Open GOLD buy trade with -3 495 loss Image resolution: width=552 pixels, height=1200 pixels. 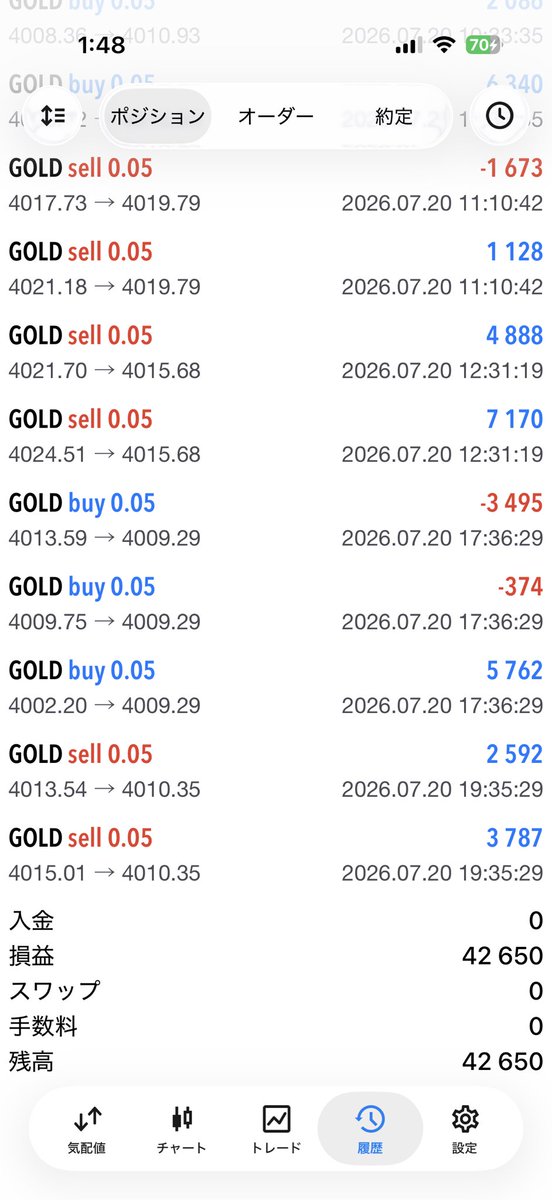276,521
